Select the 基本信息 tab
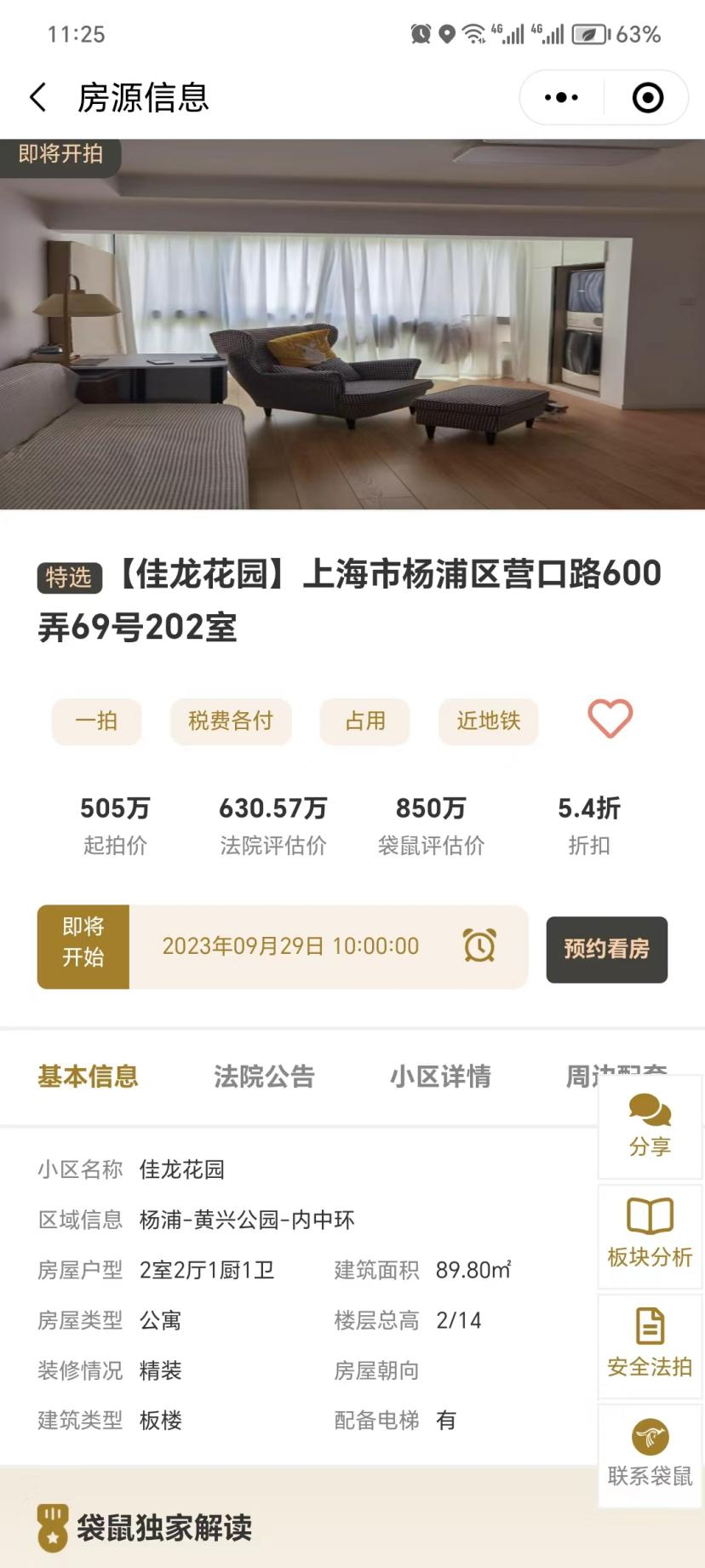Image resolution: width=705 pixels, height=1568 pixels. pos(88,1076)
